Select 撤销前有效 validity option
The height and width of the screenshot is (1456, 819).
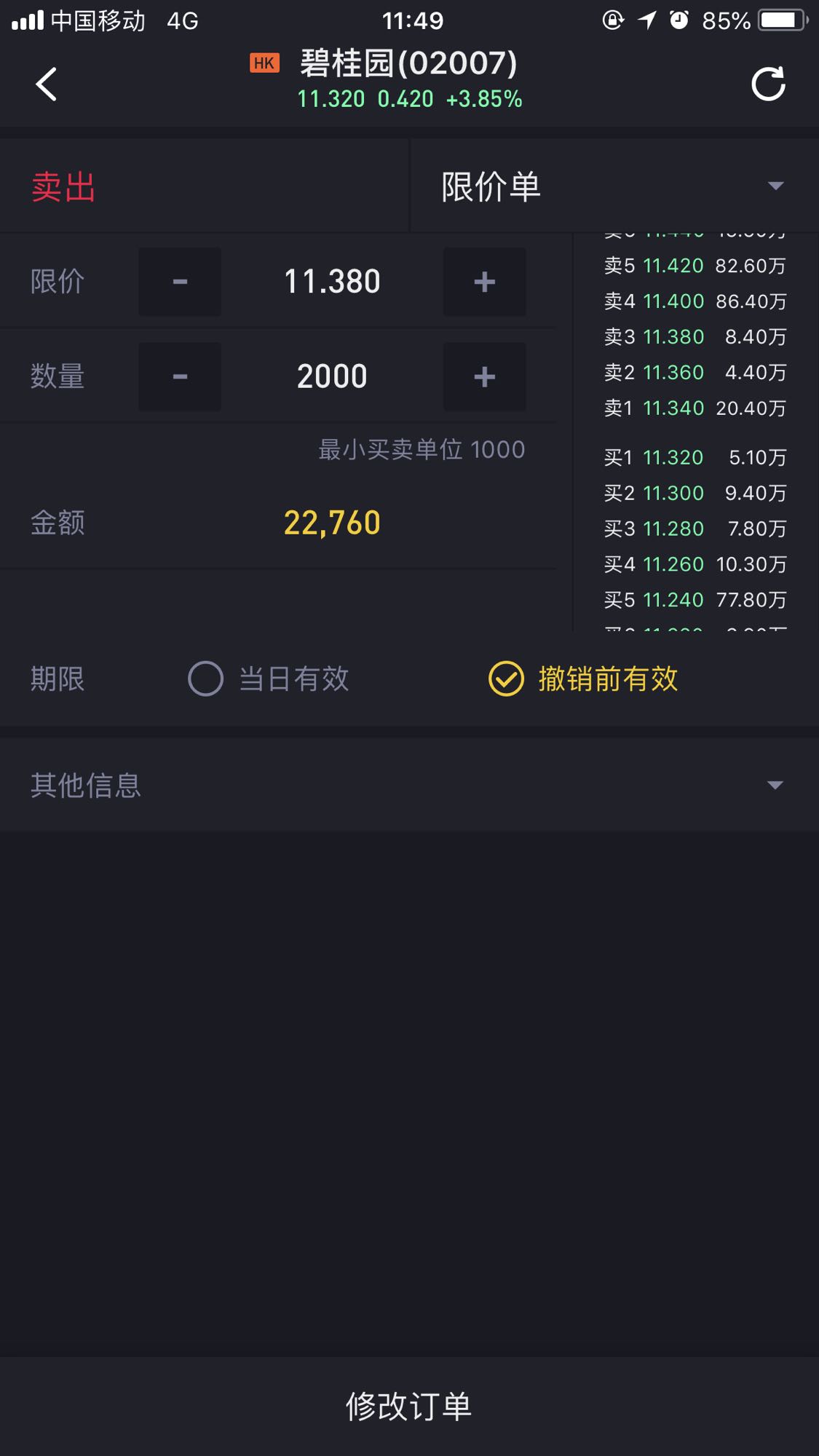point(583,678)
